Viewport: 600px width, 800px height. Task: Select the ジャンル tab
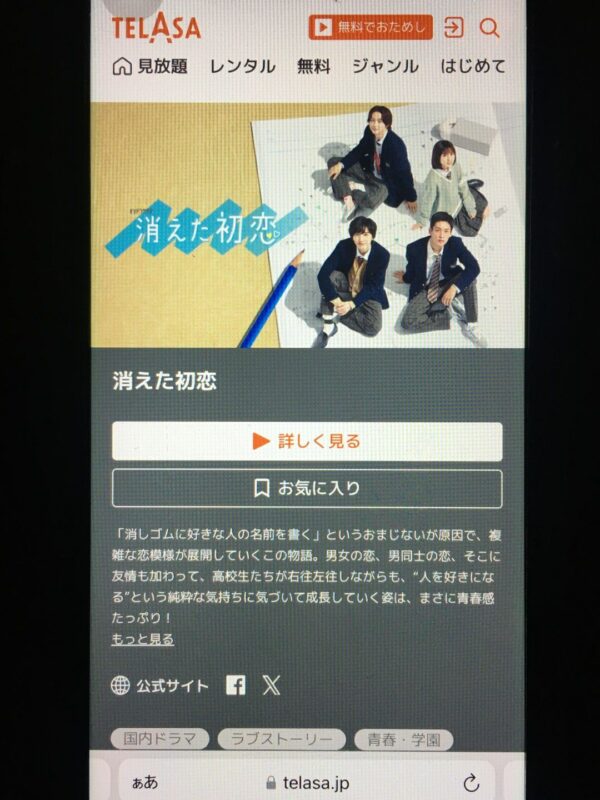pyautogui.click(x=385, y=67)
